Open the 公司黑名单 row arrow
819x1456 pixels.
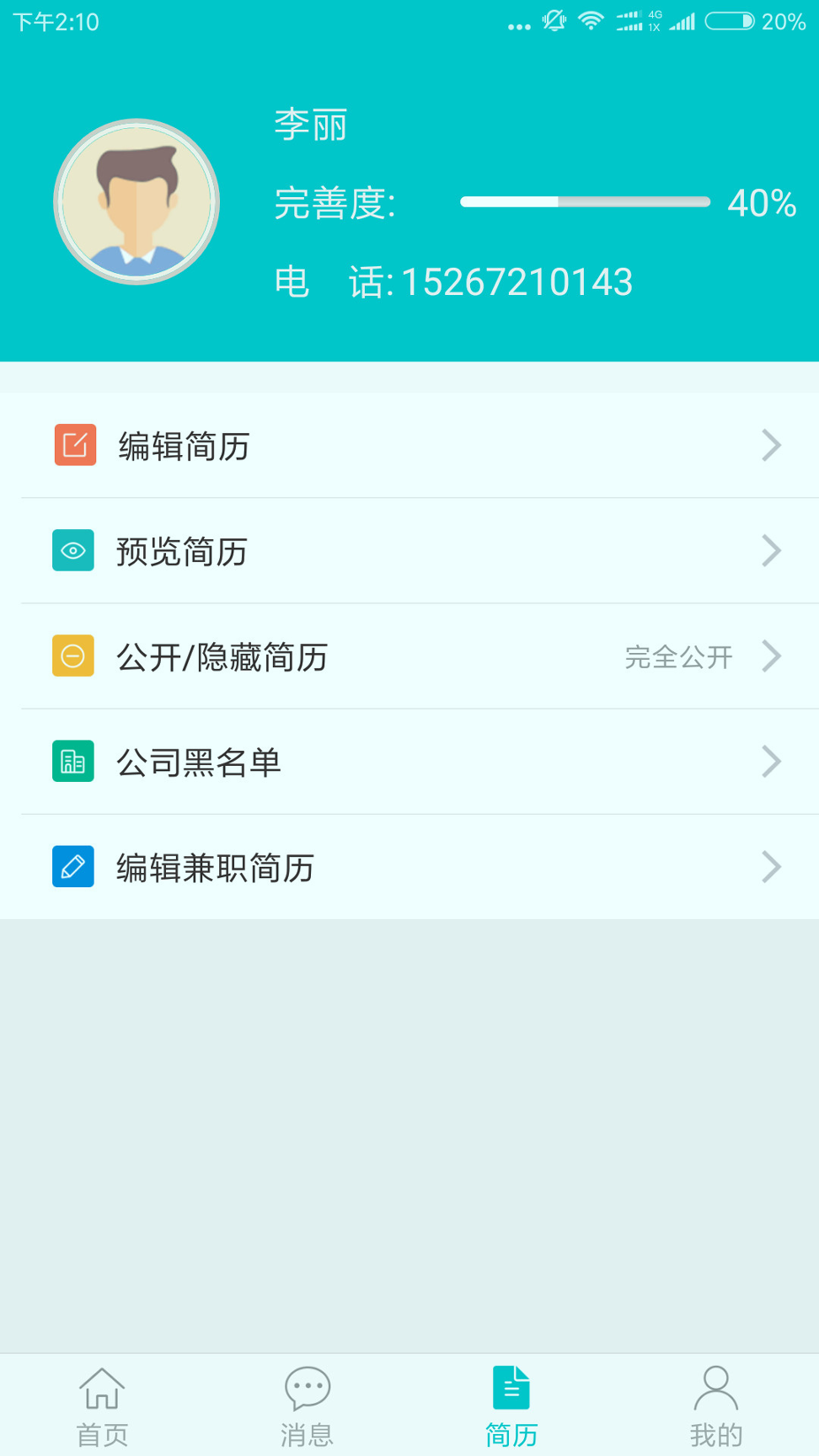(770, 761)
